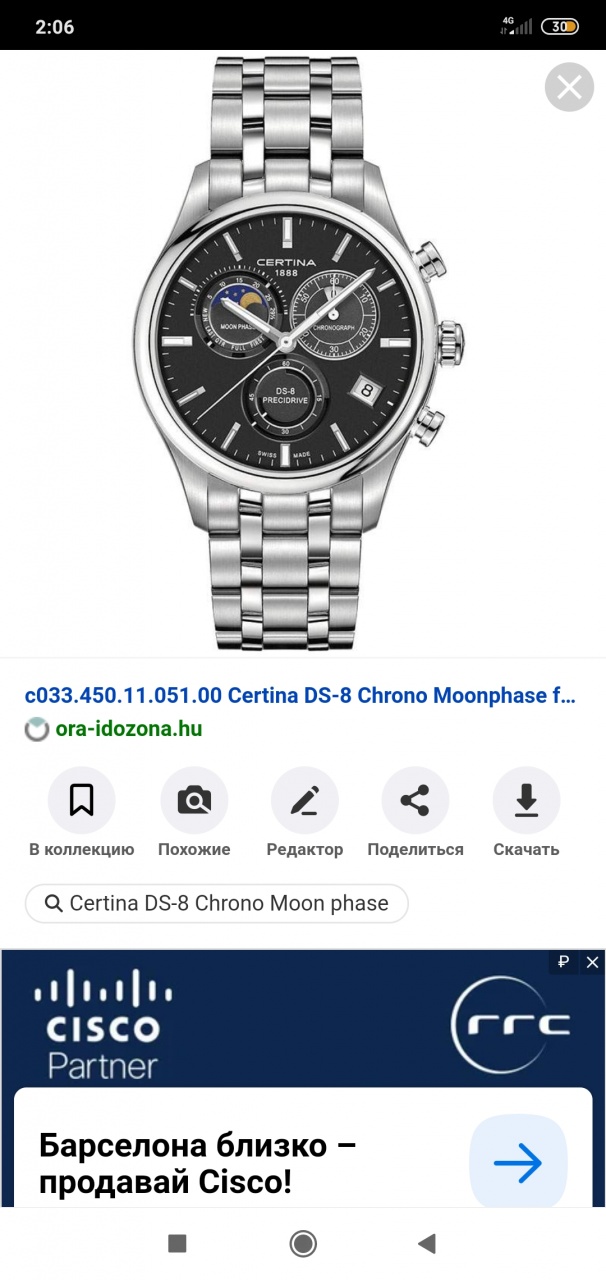Download the image with Скачать
Viewport: 606px width, 1280px height.
526,800
